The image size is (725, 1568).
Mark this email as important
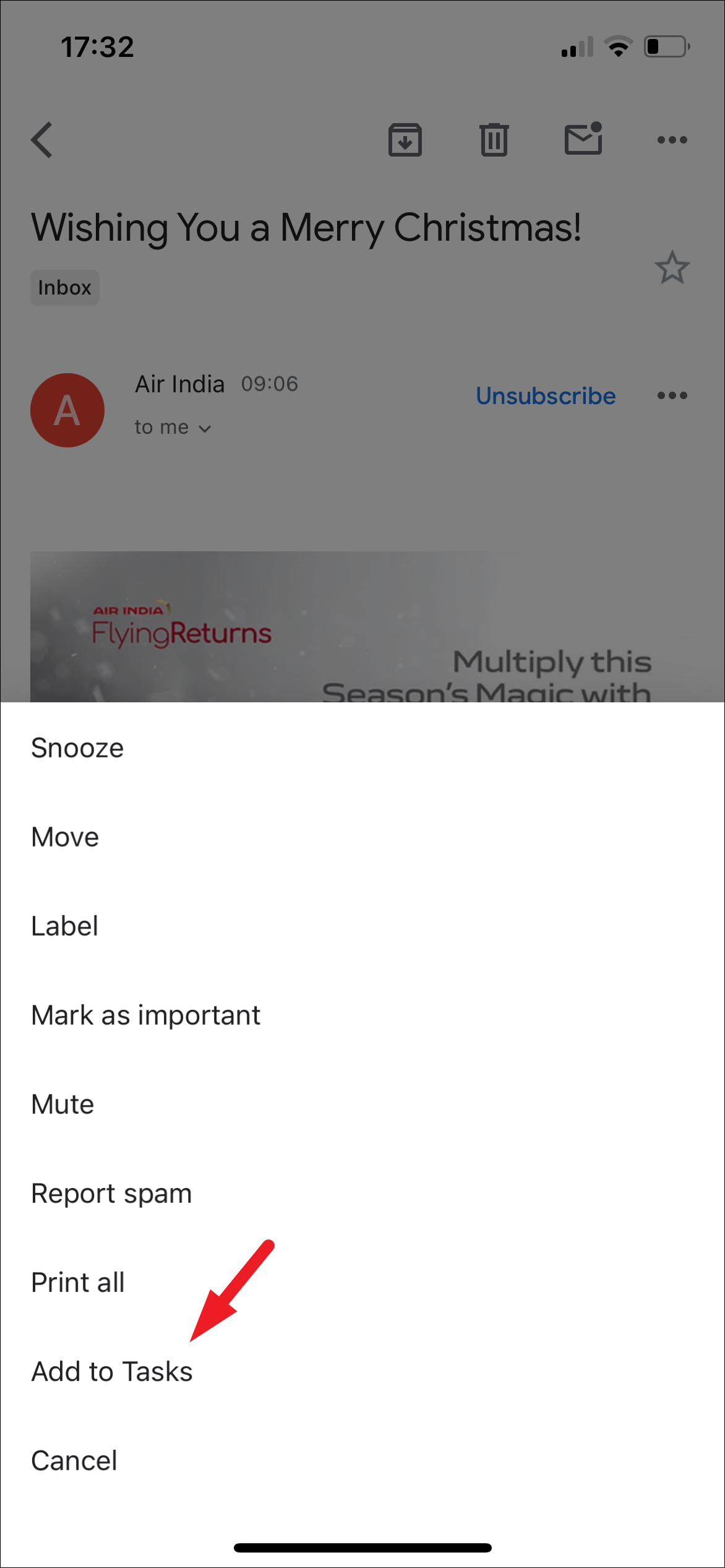[x=146, y=1015]
